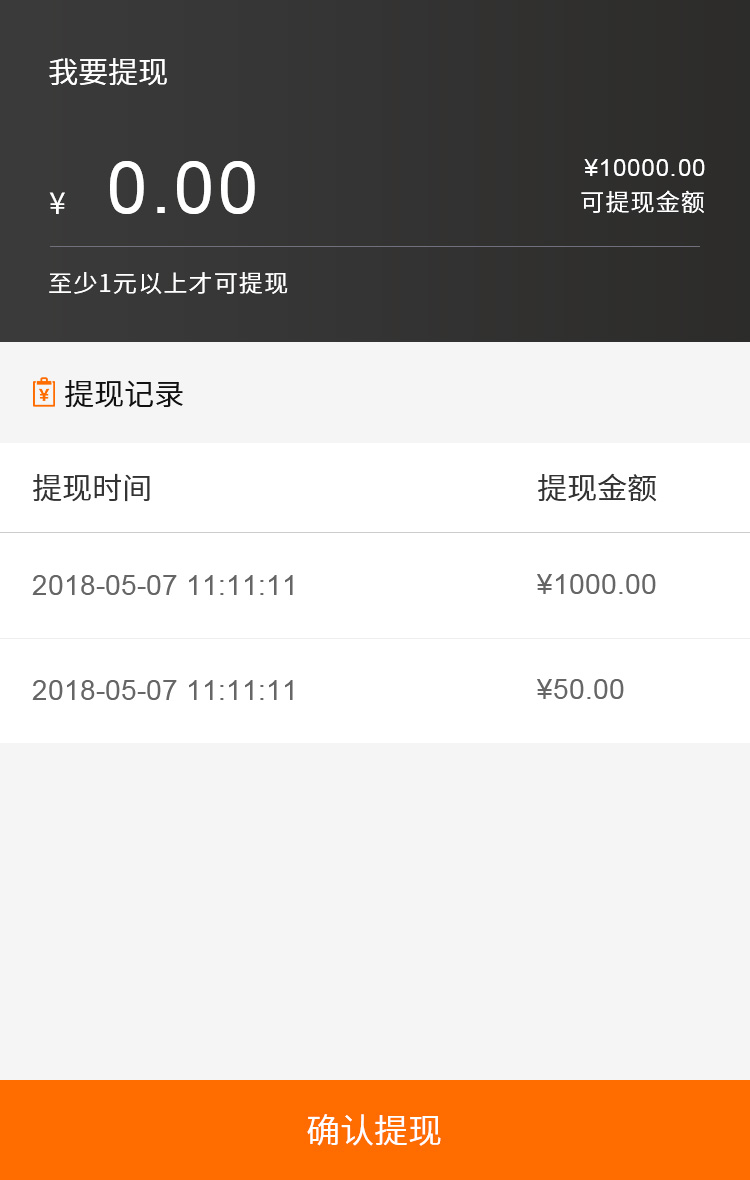Confirm withdrawal with 确认提现 button

pyautogui.click(x=375, y=1130)
